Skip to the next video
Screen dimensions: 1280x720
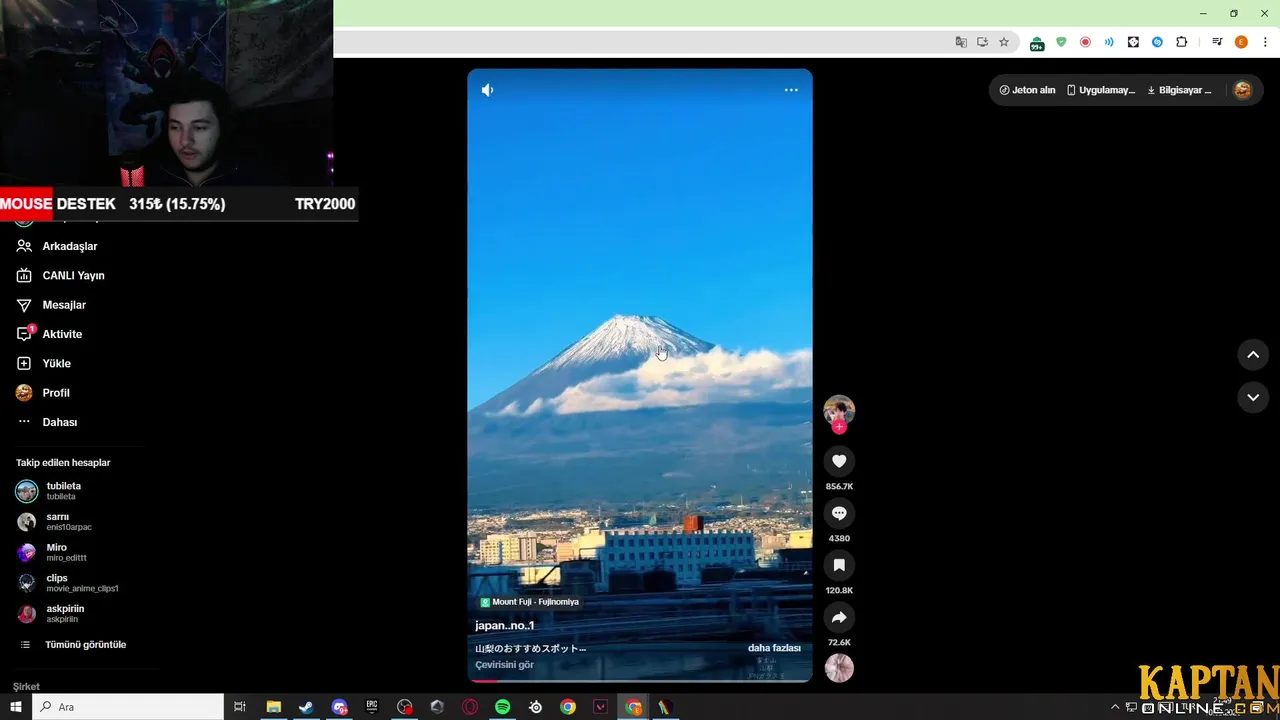click(1252, 397)
